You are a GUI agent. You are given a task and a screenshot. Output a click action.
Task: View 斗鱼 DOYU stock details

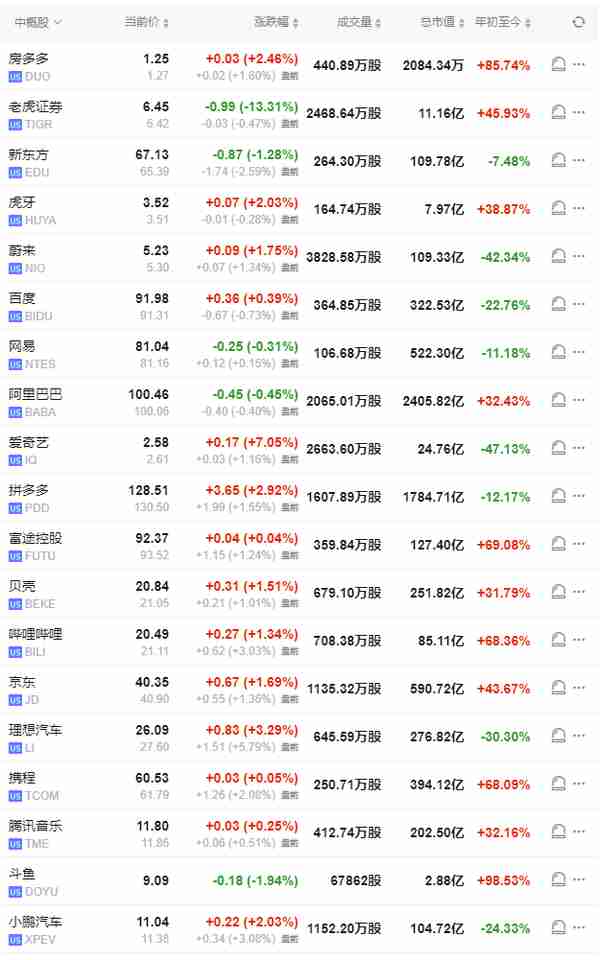[300, 881]
